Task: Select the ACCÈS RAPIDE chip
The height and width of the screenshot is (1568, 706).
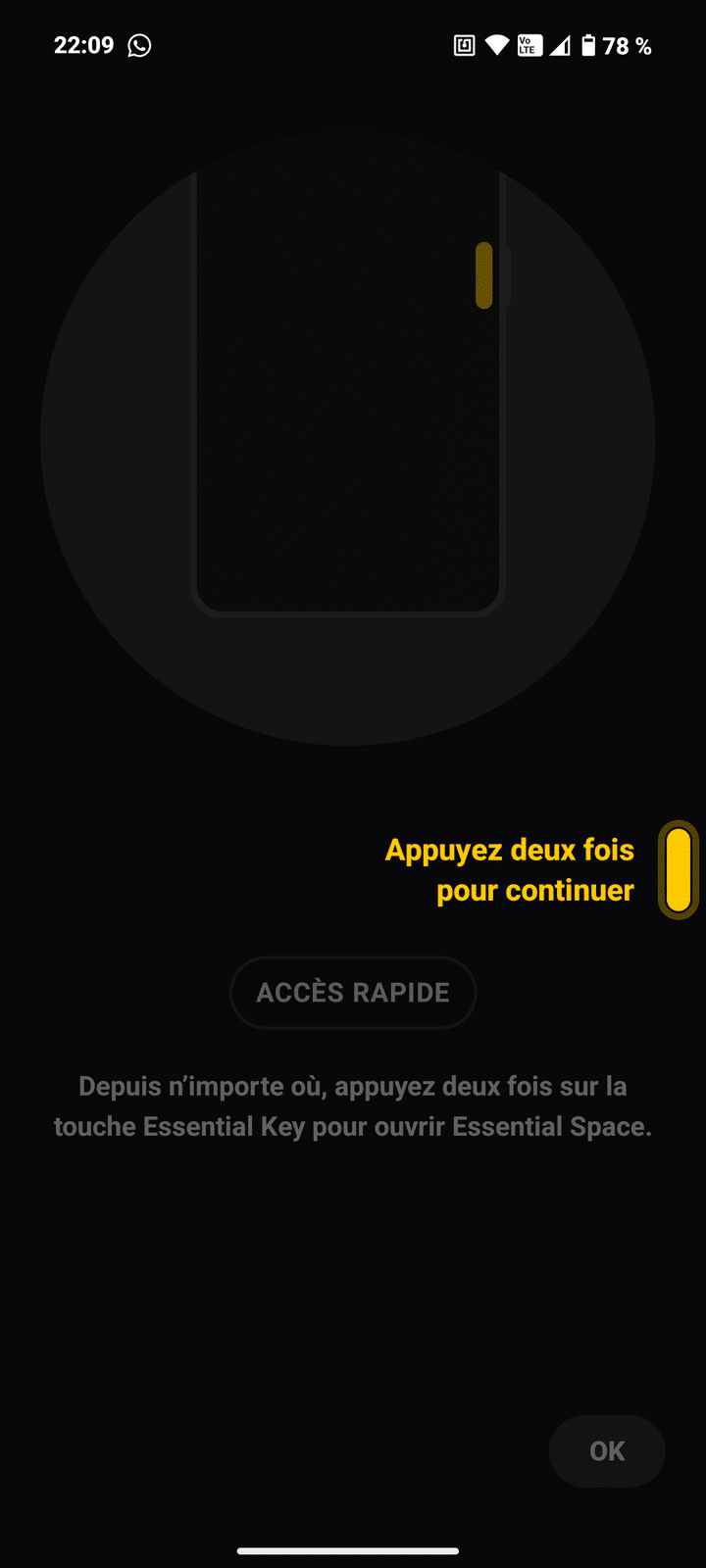Action: pyautogui.click(x=353, y=993)
